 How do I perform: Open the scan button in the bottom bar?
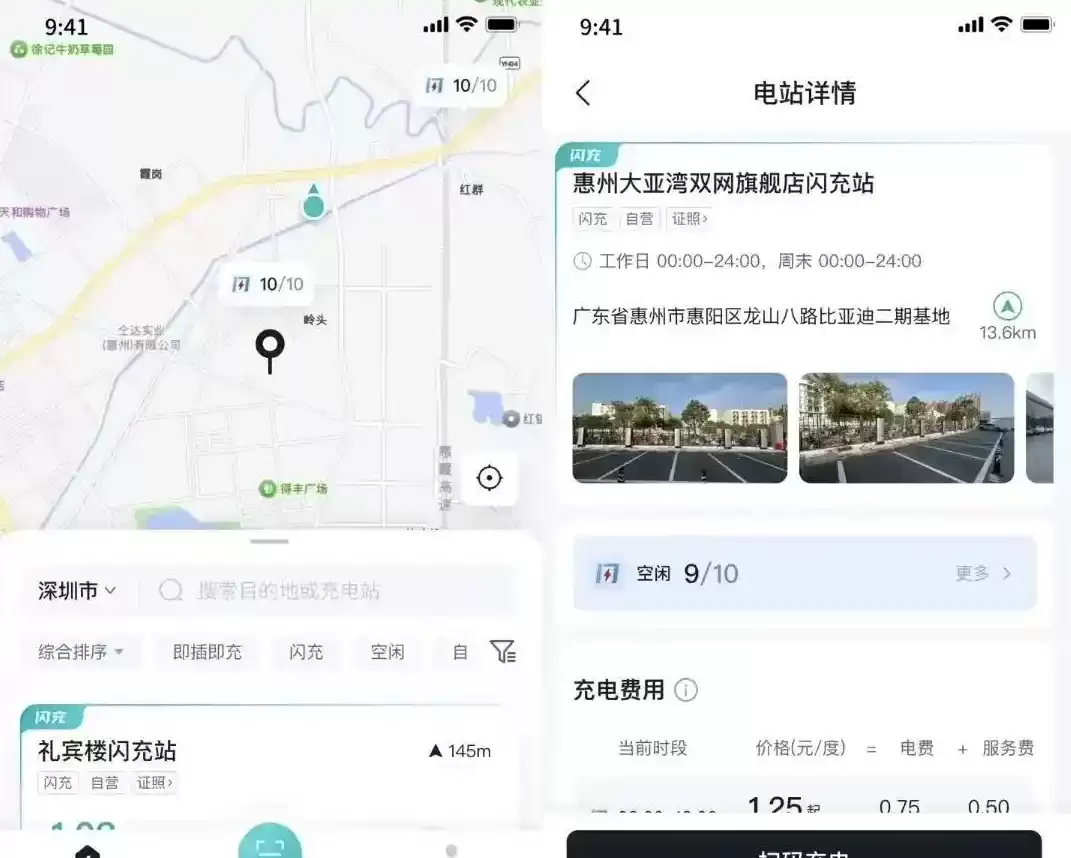270,845
